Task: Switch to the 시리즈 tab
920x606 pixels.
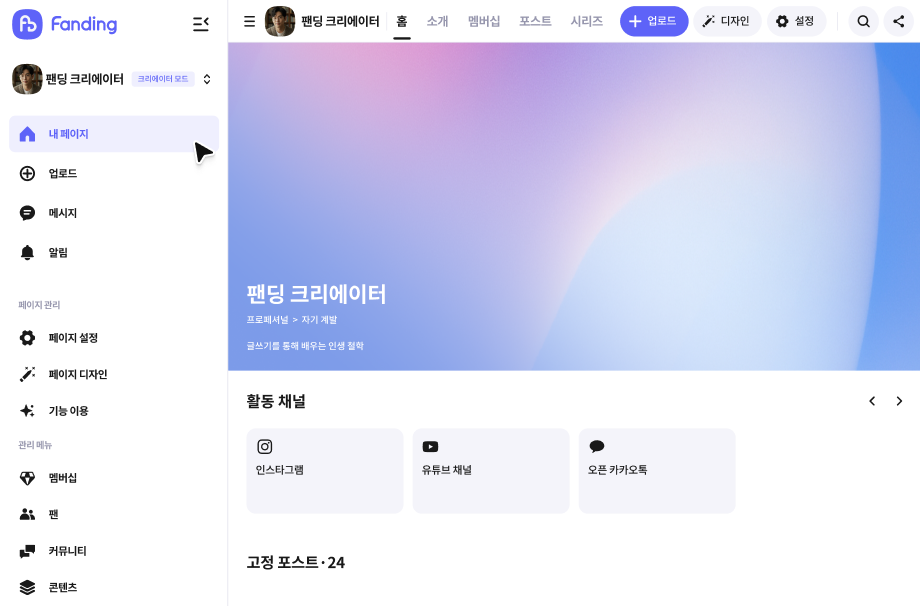Action: pyautogui.click(x=587, y=21)
